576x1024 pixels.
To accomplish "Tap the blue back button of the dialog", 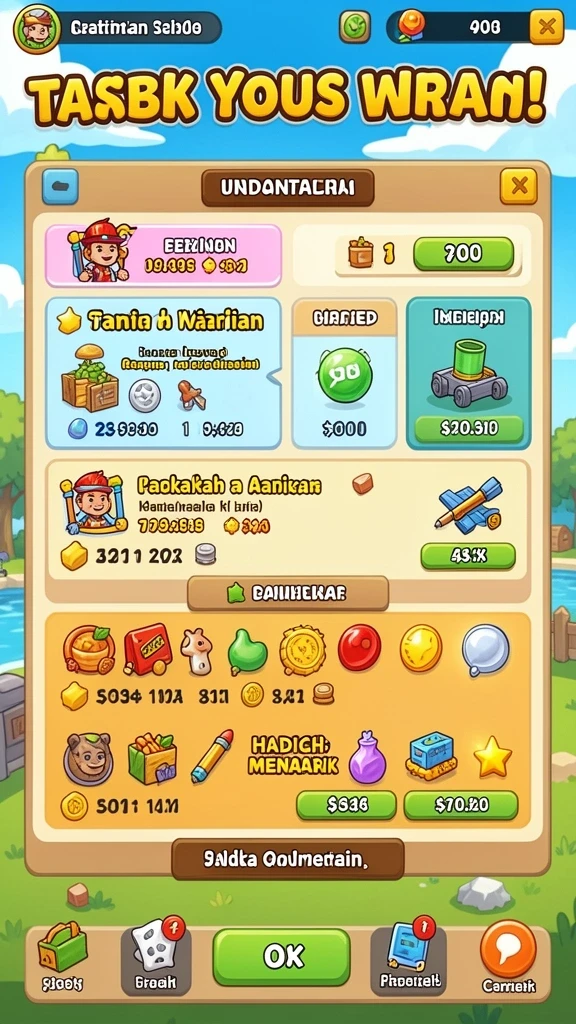I will 60,187.
